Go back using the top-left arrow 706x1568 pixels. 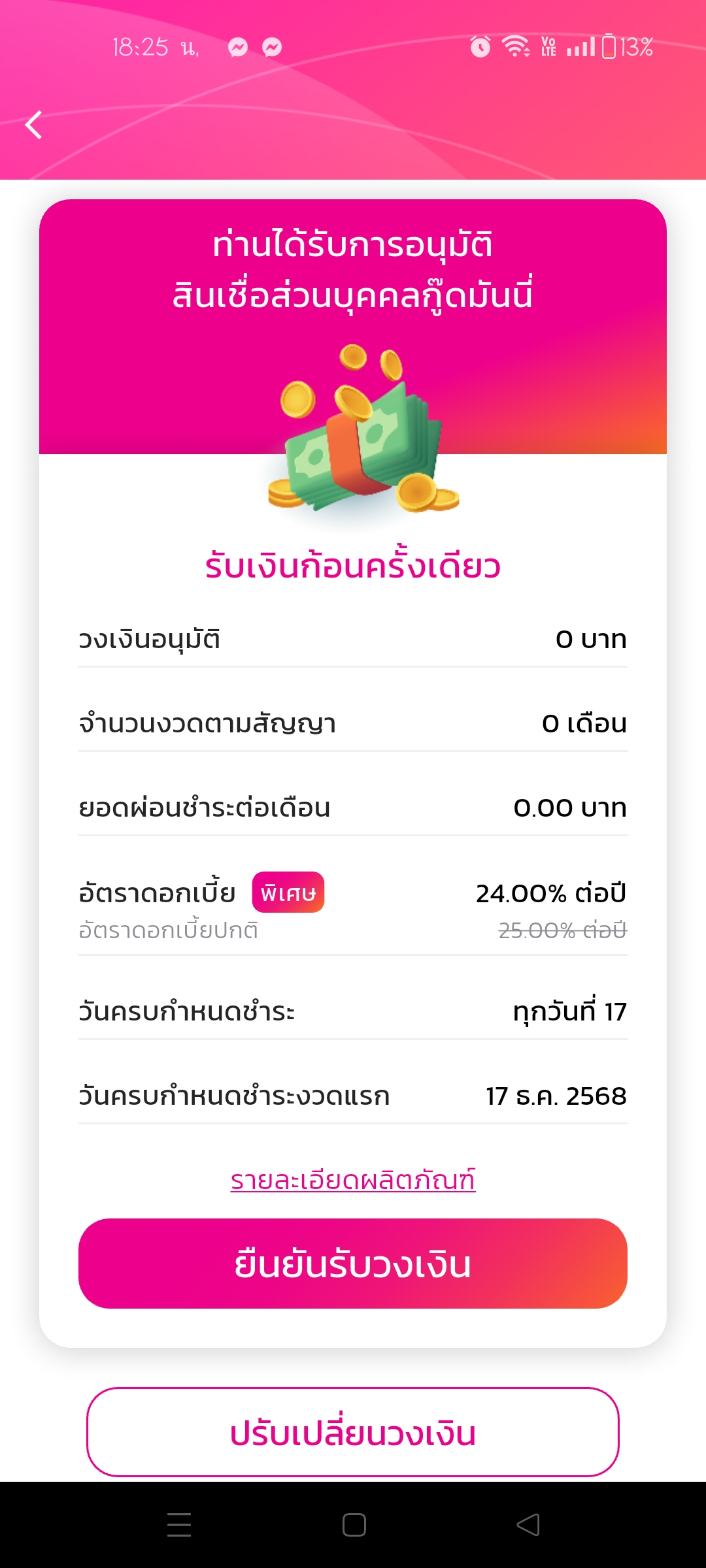point(34,125)
